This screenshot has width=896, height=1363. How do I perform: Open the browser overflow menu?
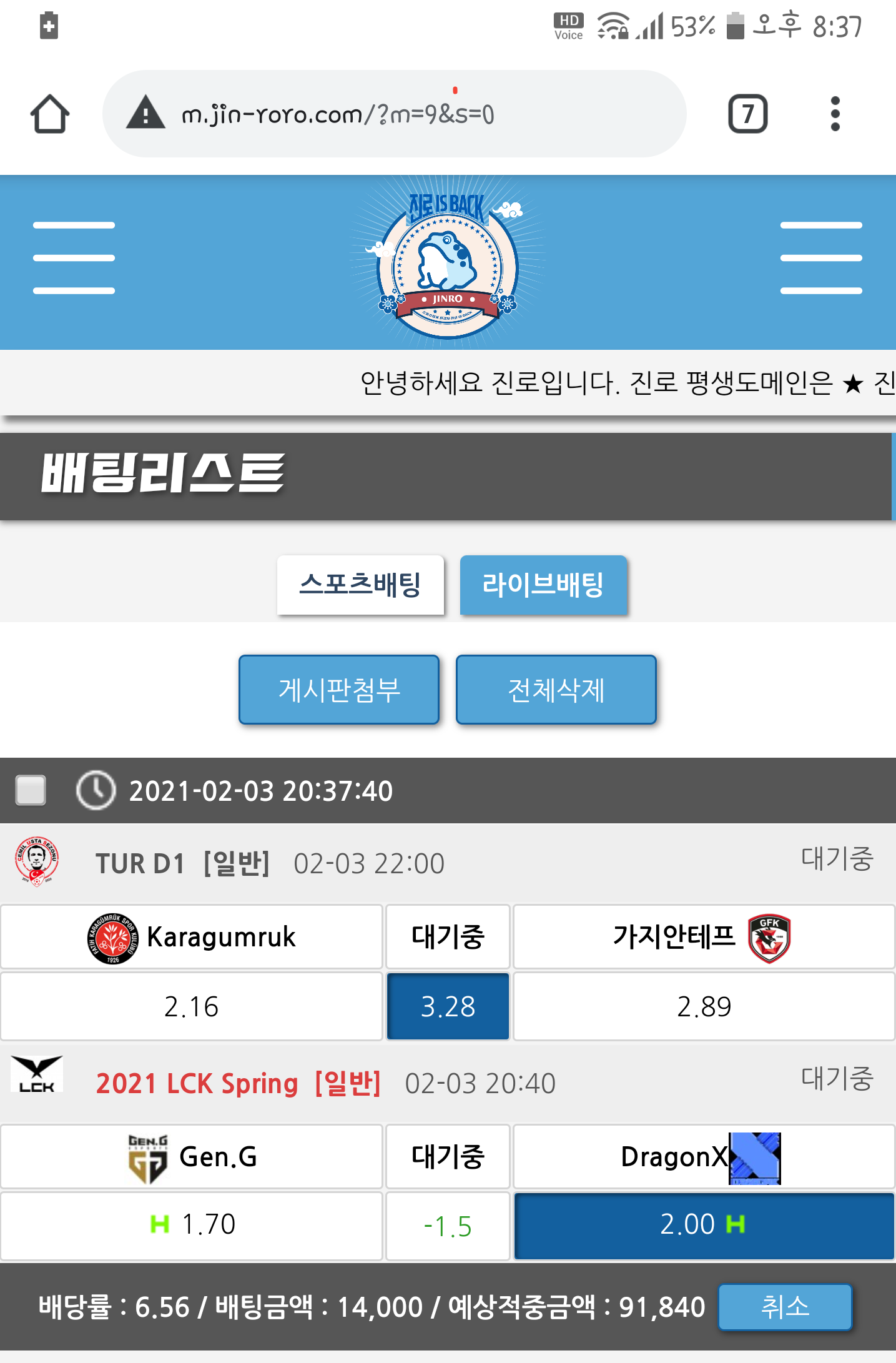pos(835,114)
